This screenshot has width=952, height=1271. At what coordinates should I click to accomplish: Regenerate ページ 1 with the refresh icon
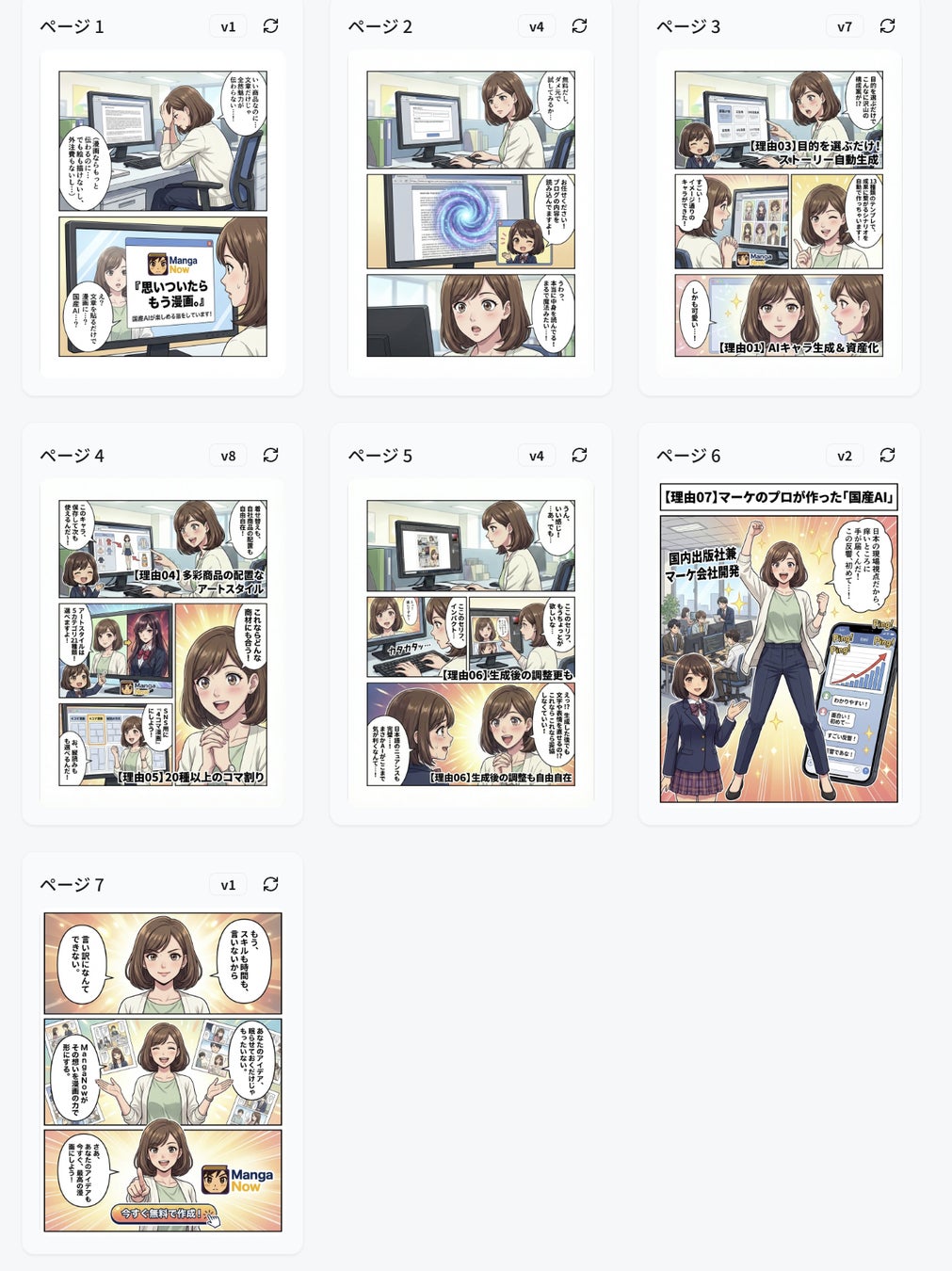point(270,26)
